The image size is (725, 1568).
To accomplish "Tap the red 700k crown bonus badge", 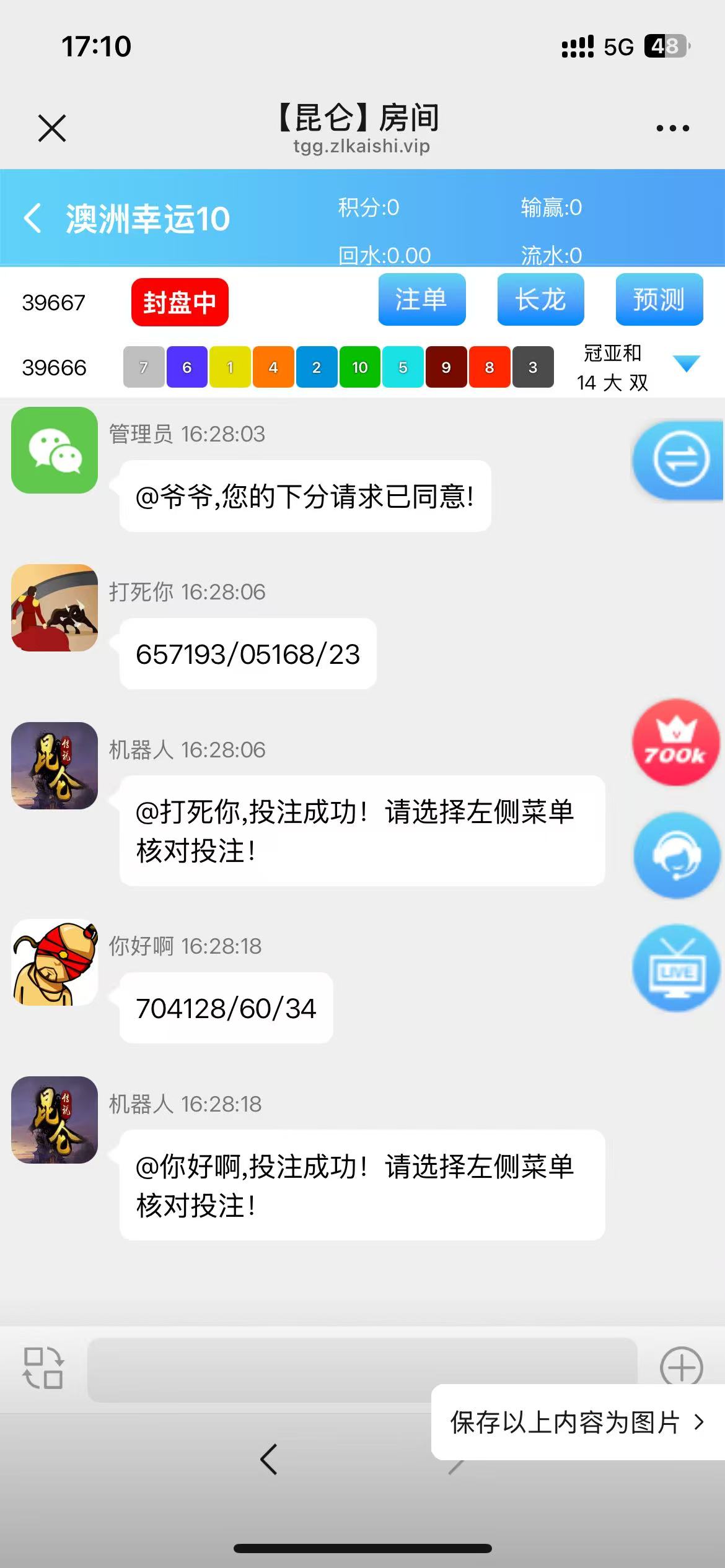I will pos(674,745).
